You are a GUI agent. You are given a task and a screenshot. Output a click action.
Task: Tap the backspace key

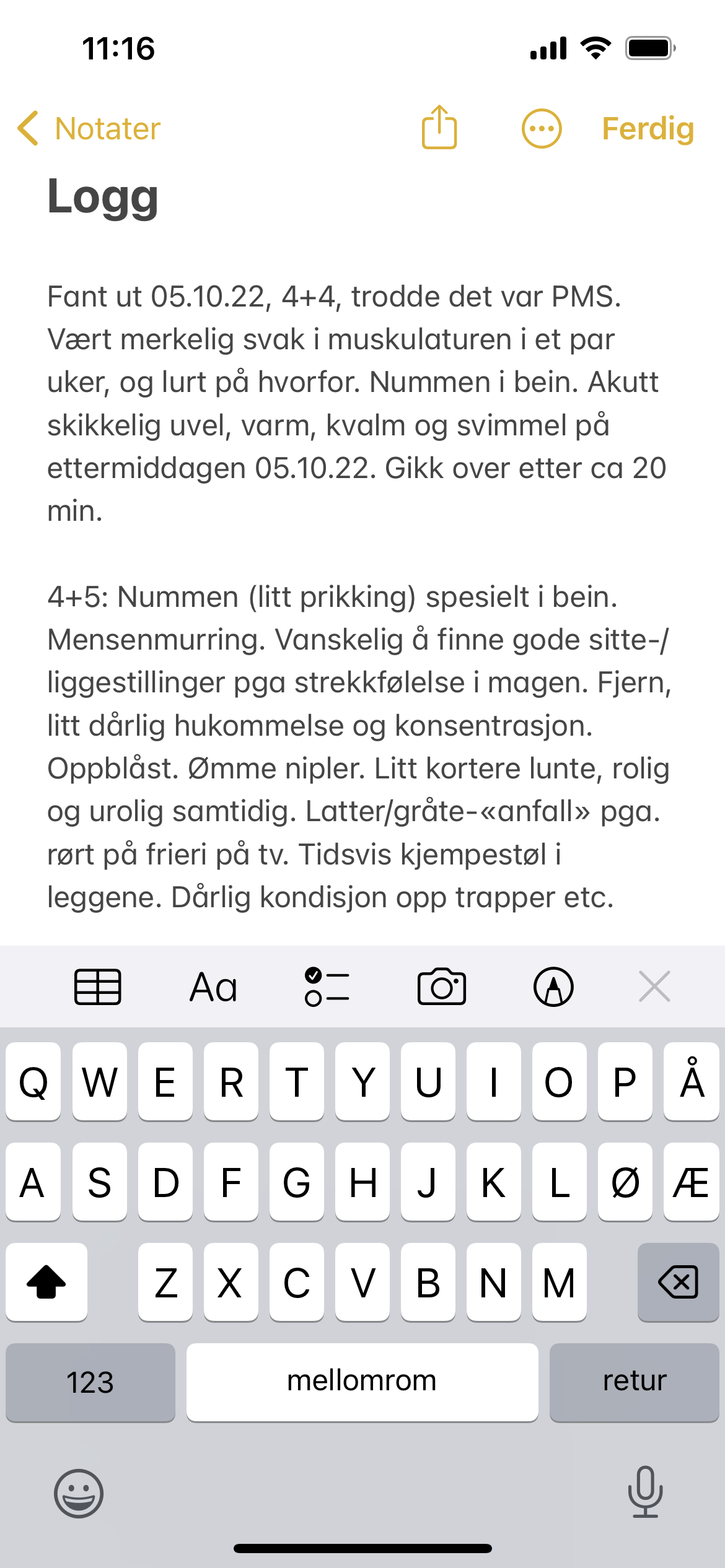tap(678, 1282)
